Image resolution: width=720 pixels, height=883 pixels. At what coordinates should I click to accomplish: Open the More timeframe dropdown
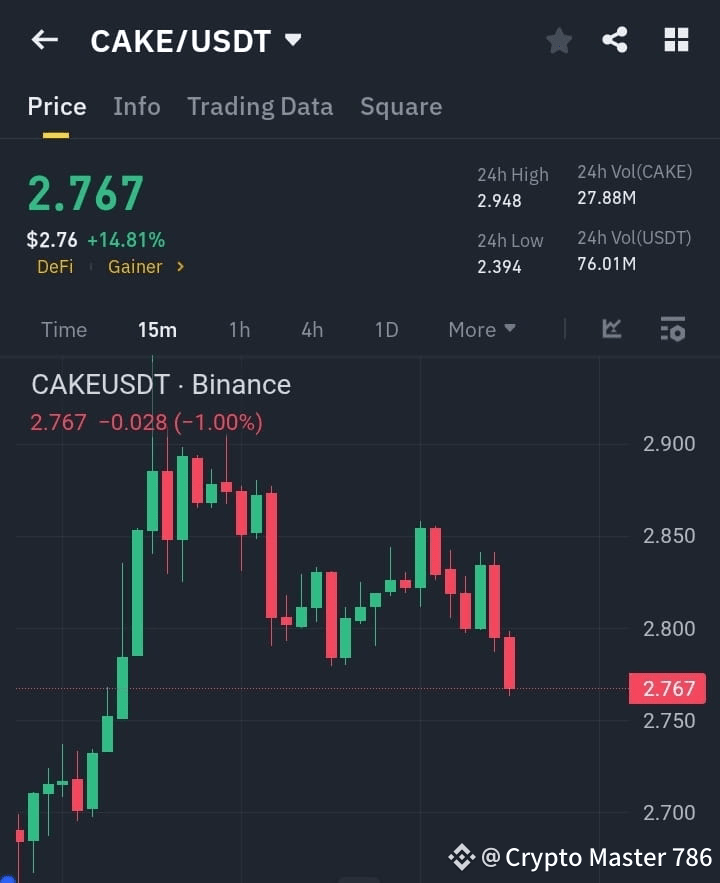(481, 329)
